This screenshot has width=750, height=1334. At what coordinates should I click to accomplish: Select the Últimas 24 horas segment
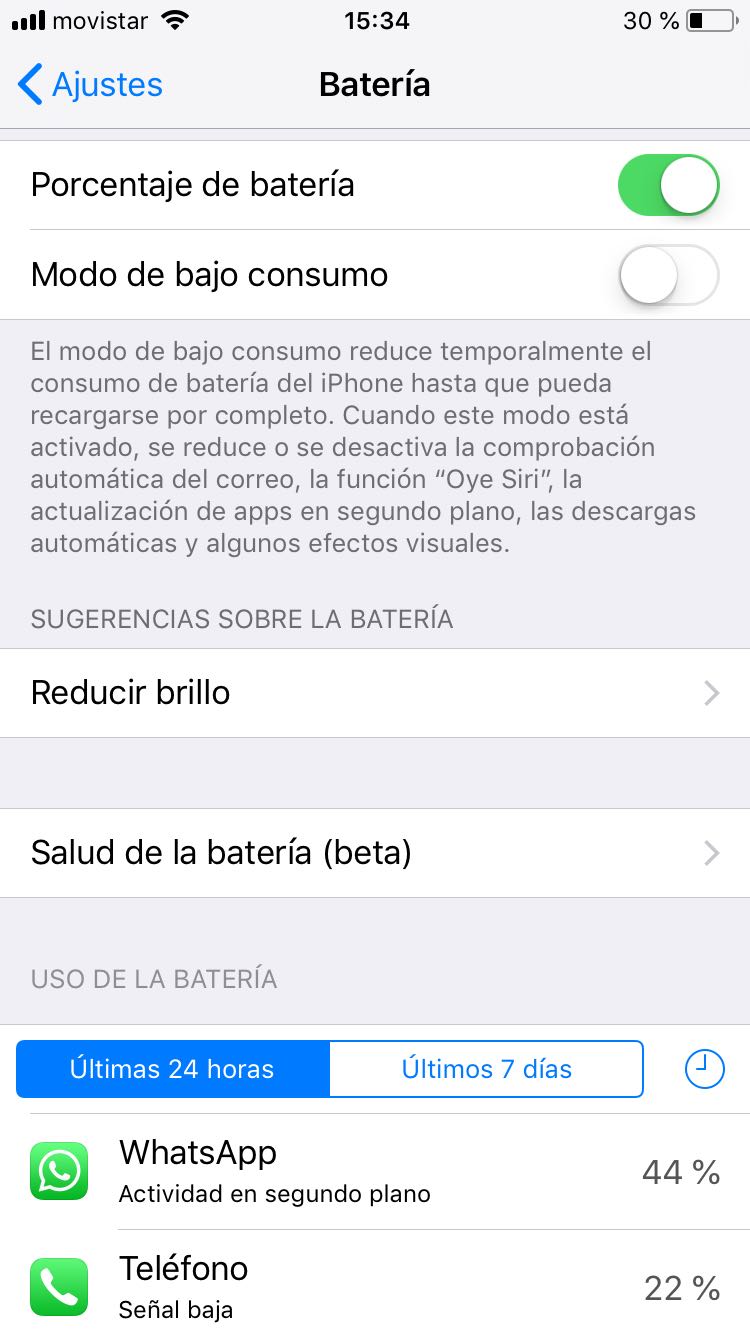pyautogui.click(x=172, y=1069)
